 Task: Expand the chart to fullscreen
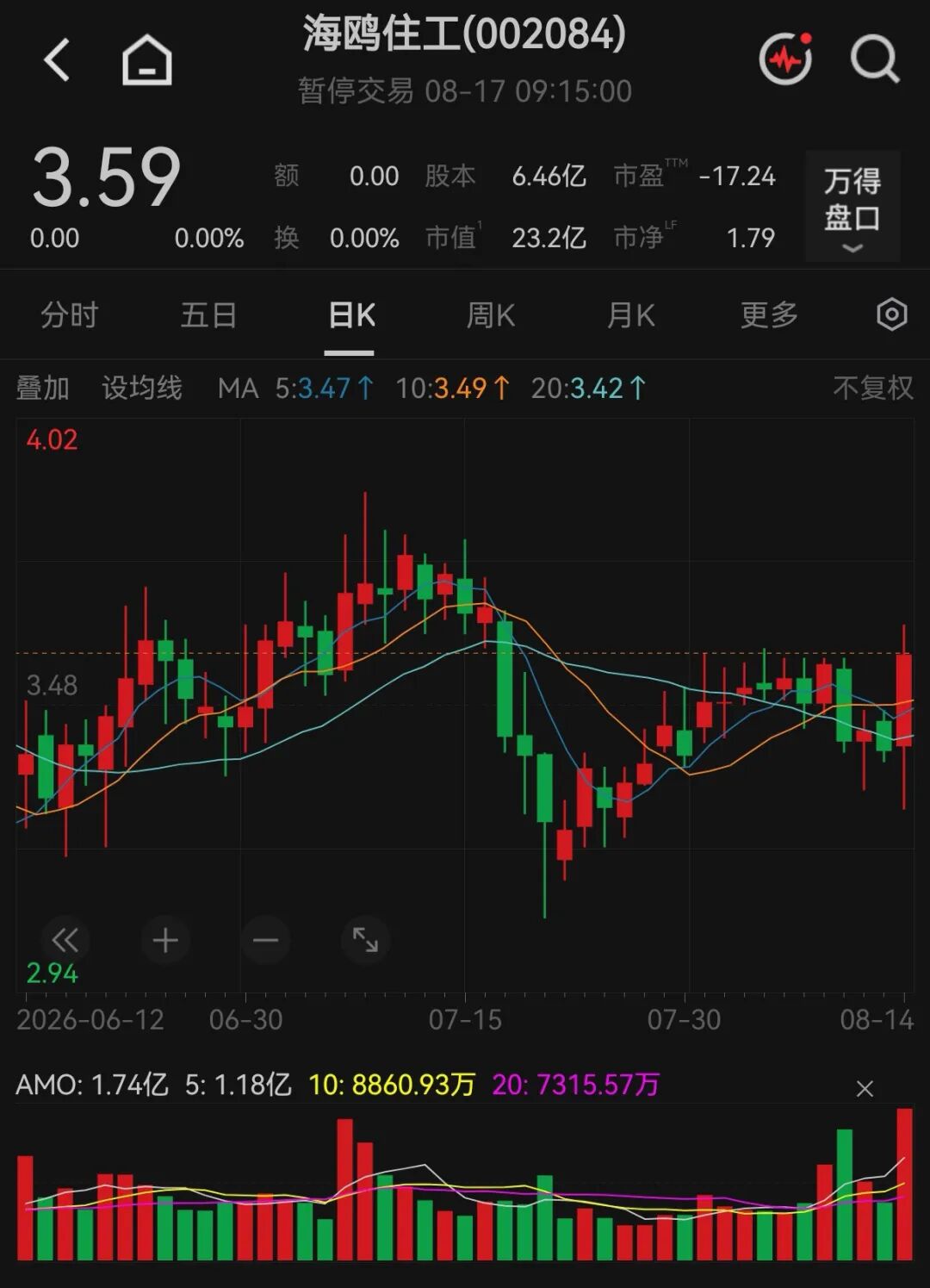(365, 940)
